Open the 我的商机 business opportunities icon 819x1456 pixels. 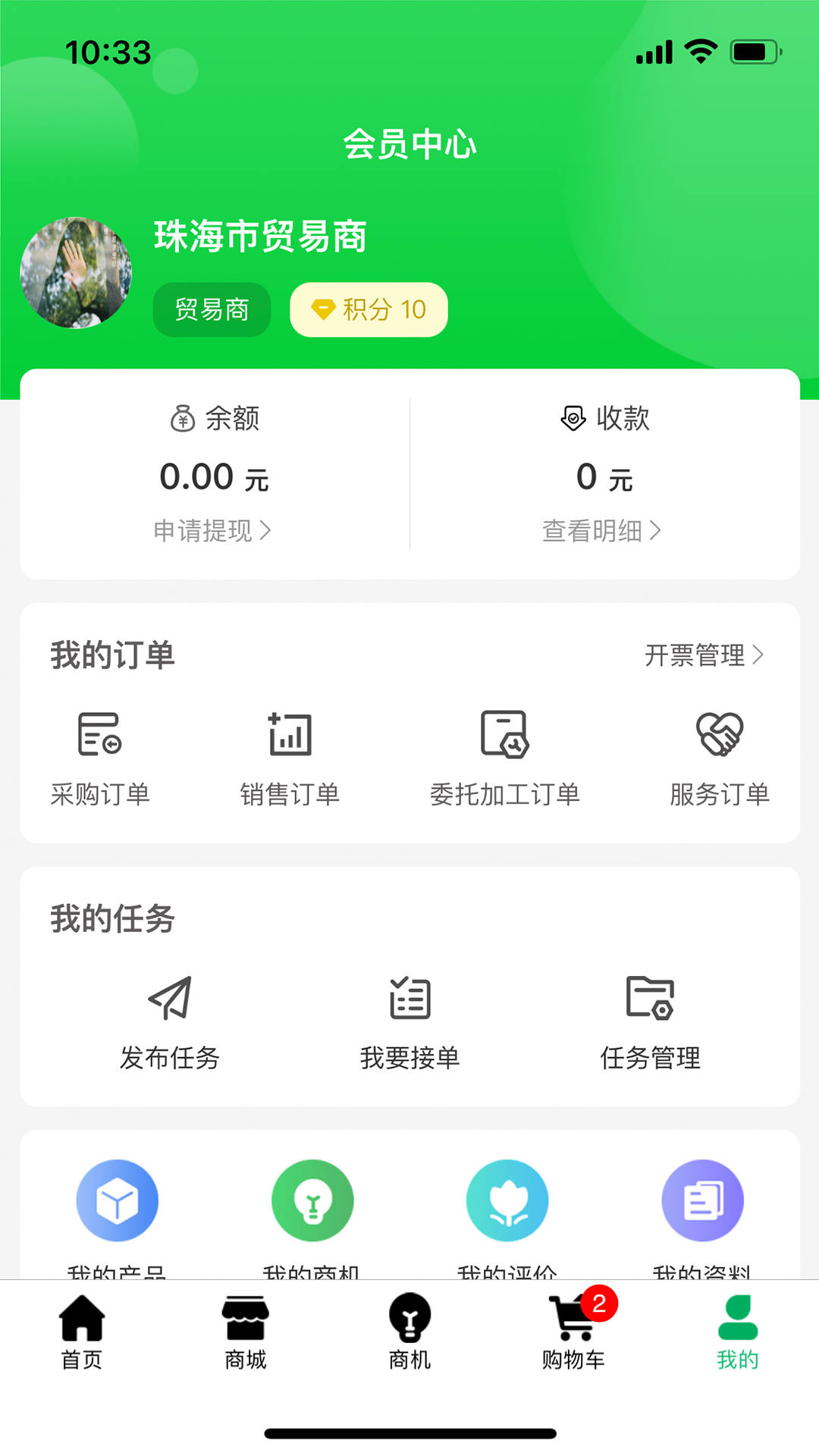click(312, 1200)
